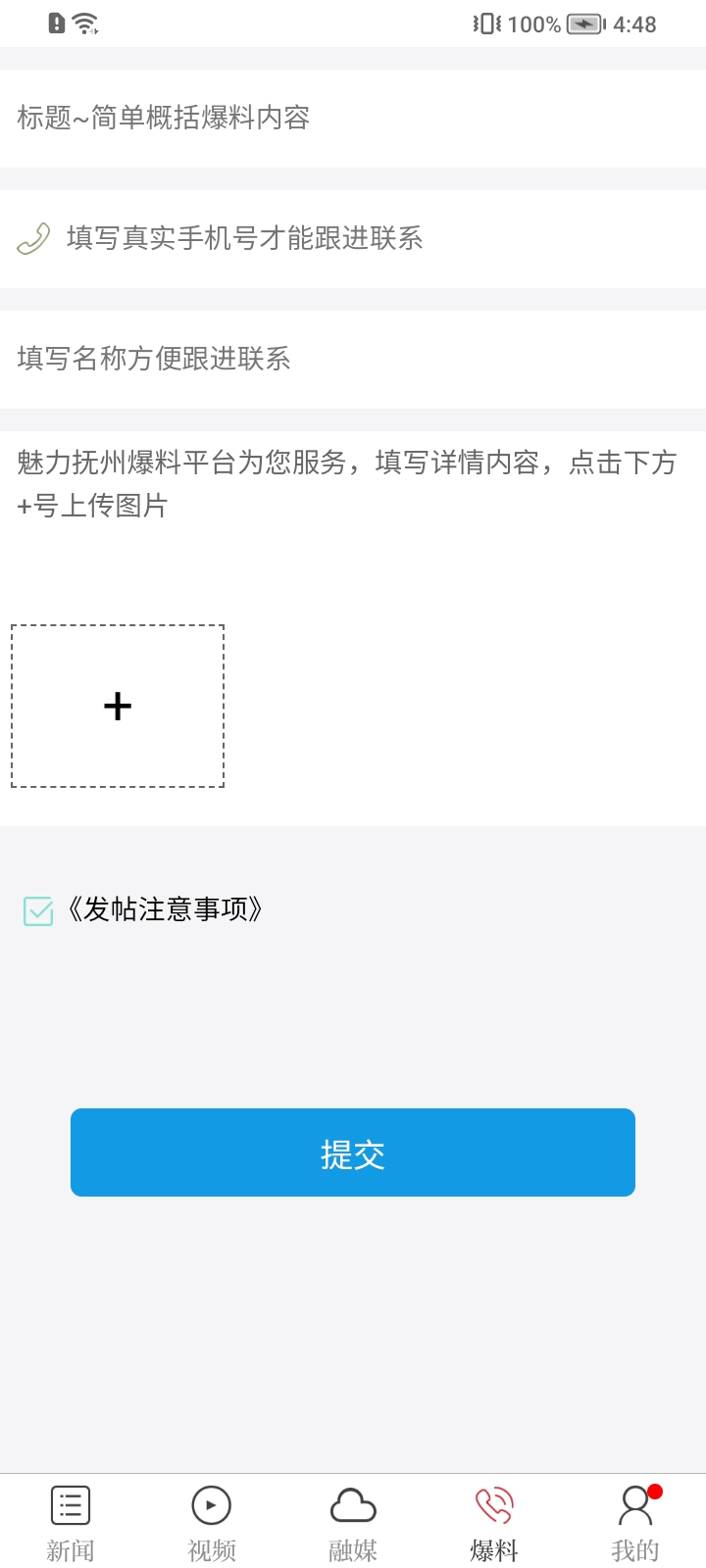Tap the title field for 爆料 content
Screen dimensions: 706x1568
353,119
